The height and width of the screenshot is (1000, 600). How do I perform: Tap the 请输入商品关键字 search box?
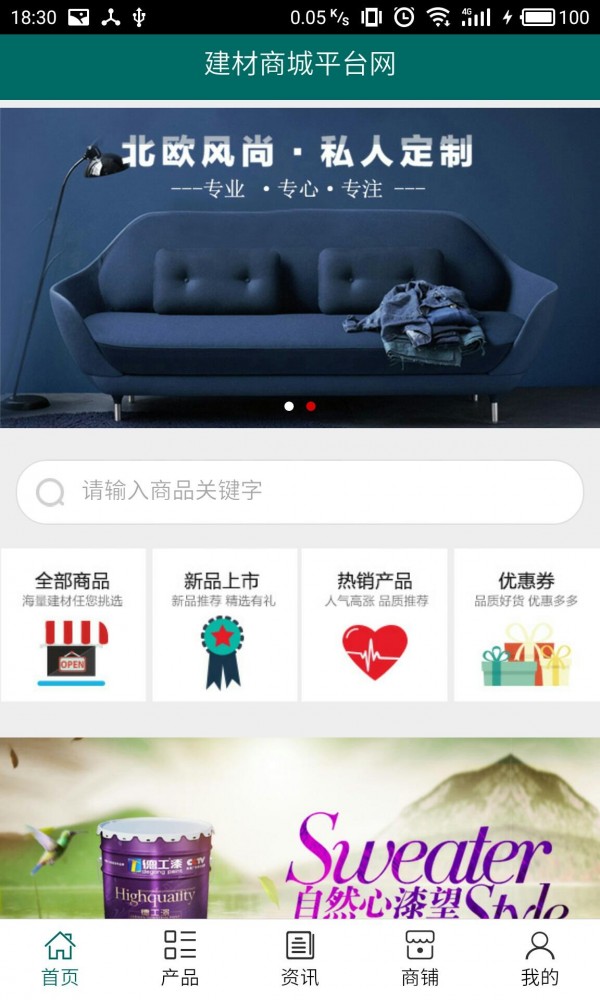point(300,491)
